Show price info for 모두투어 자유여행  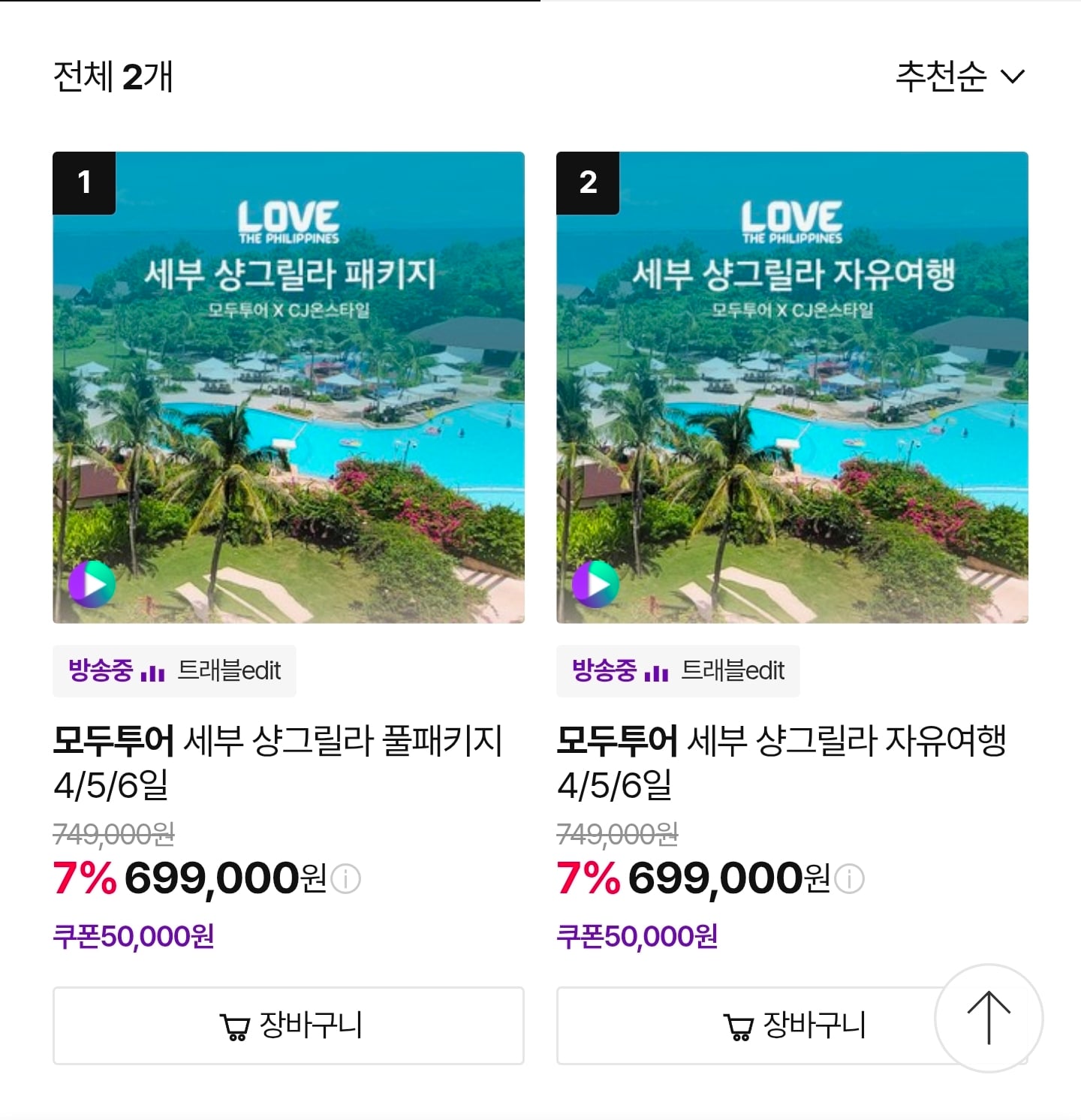(x=850, y=878)
